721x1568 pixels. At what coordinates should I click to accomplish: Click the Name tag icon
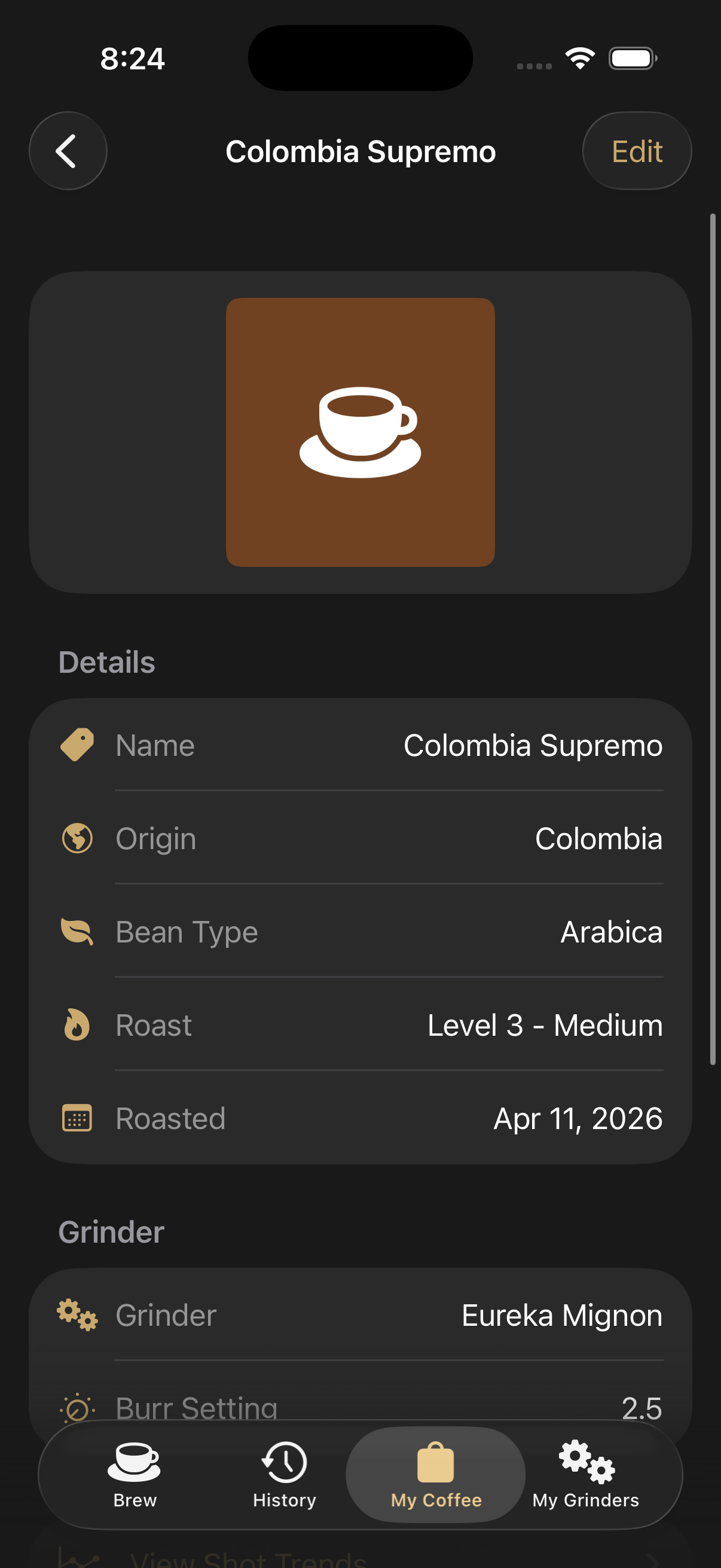tap(77, 744)
